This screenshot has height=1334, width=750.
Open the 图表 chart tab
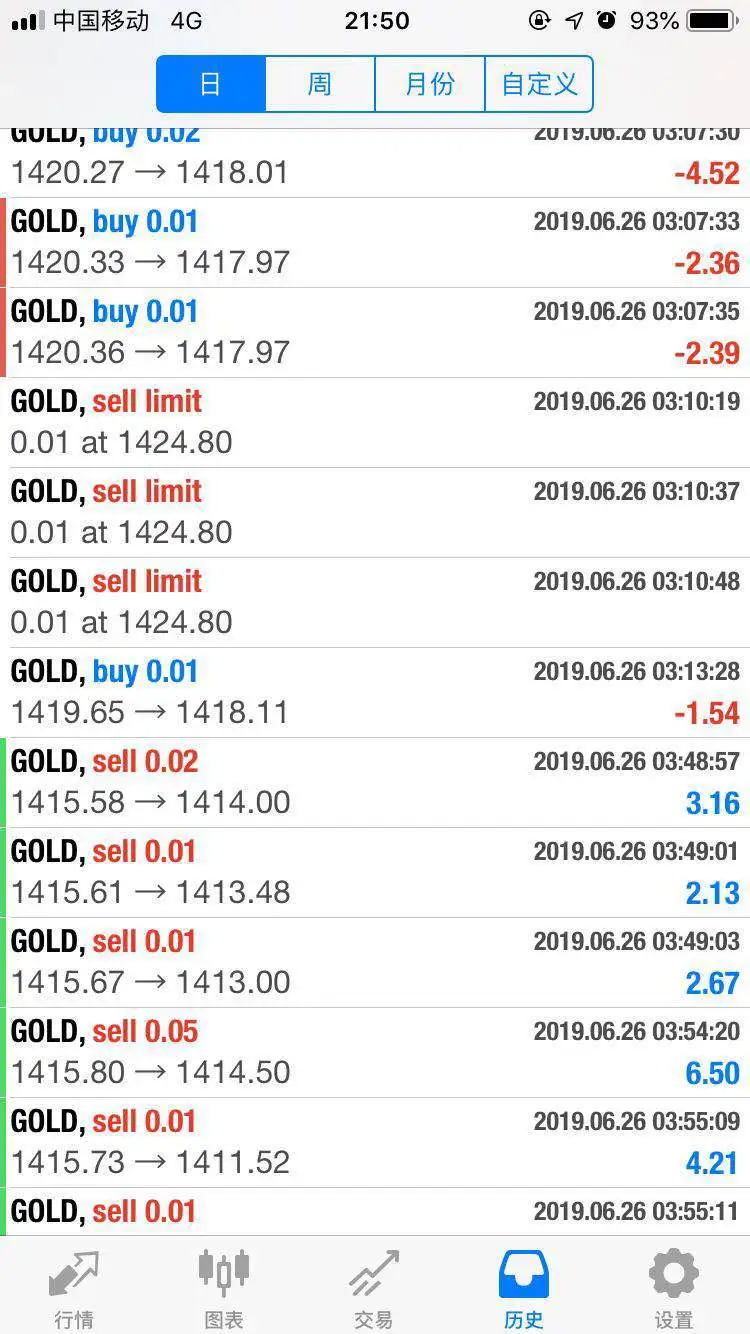(224, 1290)
